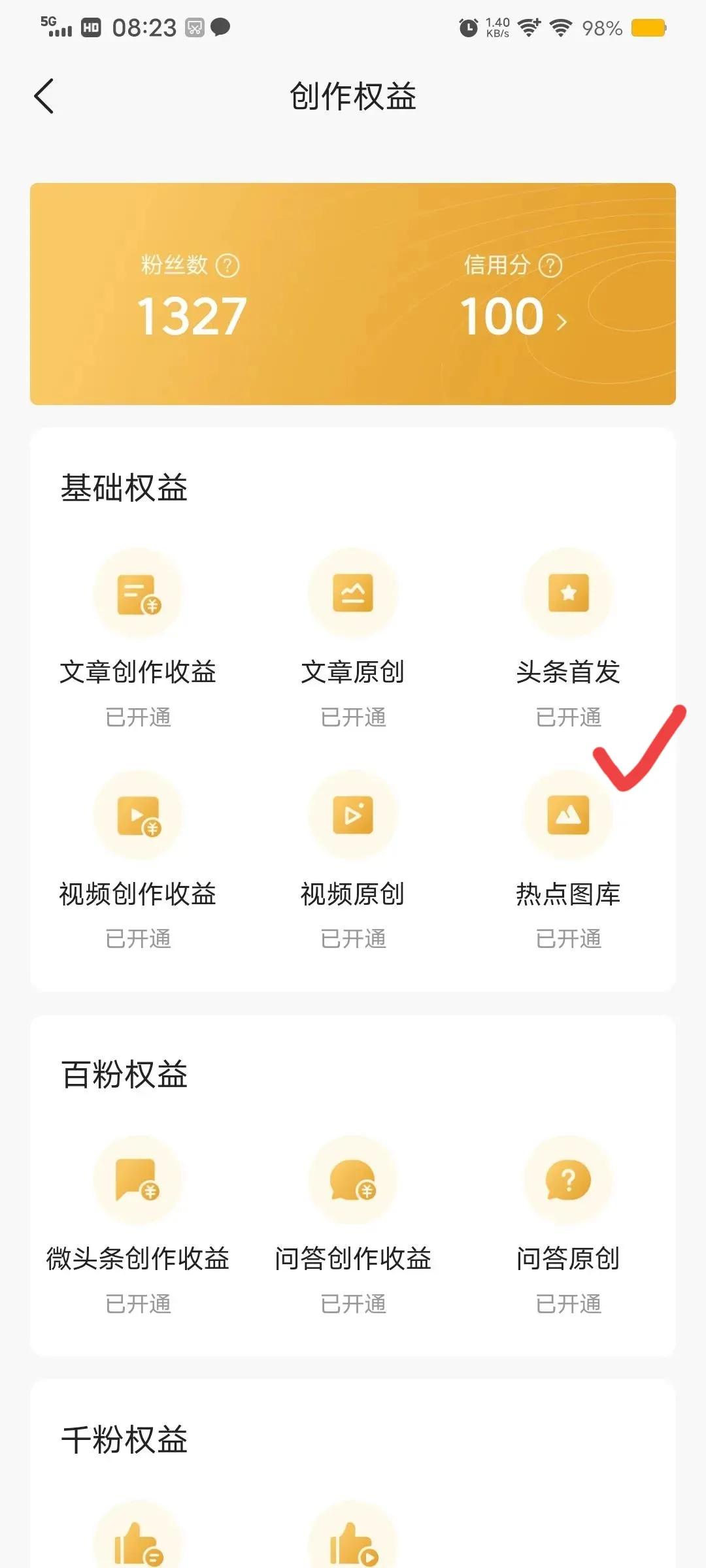The width and height of the screenshot is (706, 1568).
Task: Select the 视频原创 play icon
Action: tap(353, 813)
